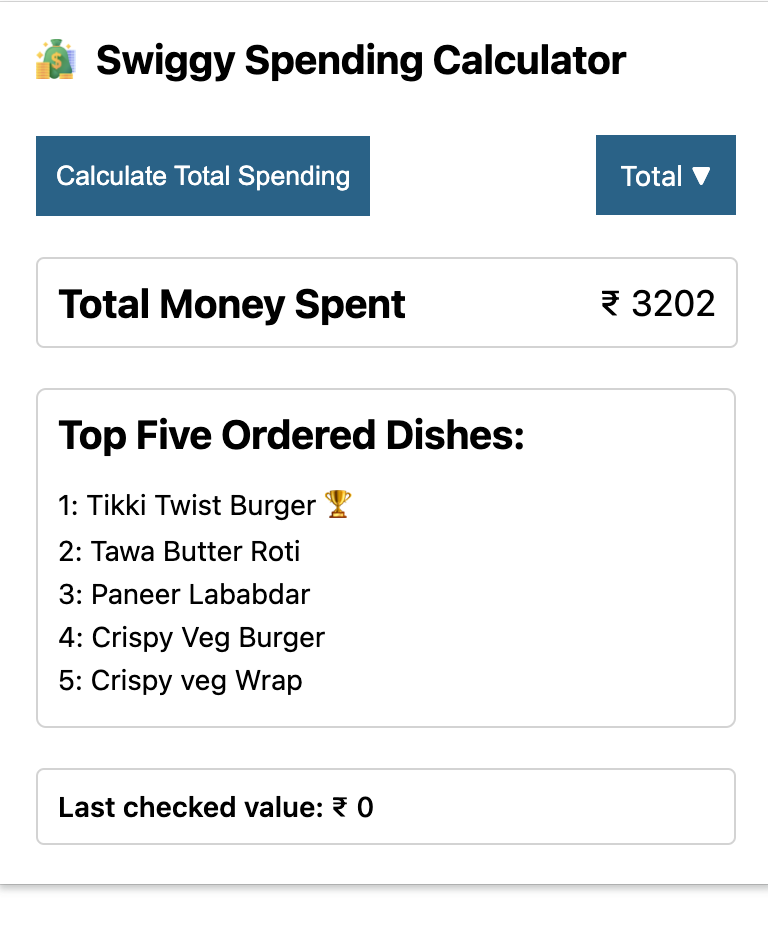Click the value 0 in Last checked value

[x=367, y=808]
